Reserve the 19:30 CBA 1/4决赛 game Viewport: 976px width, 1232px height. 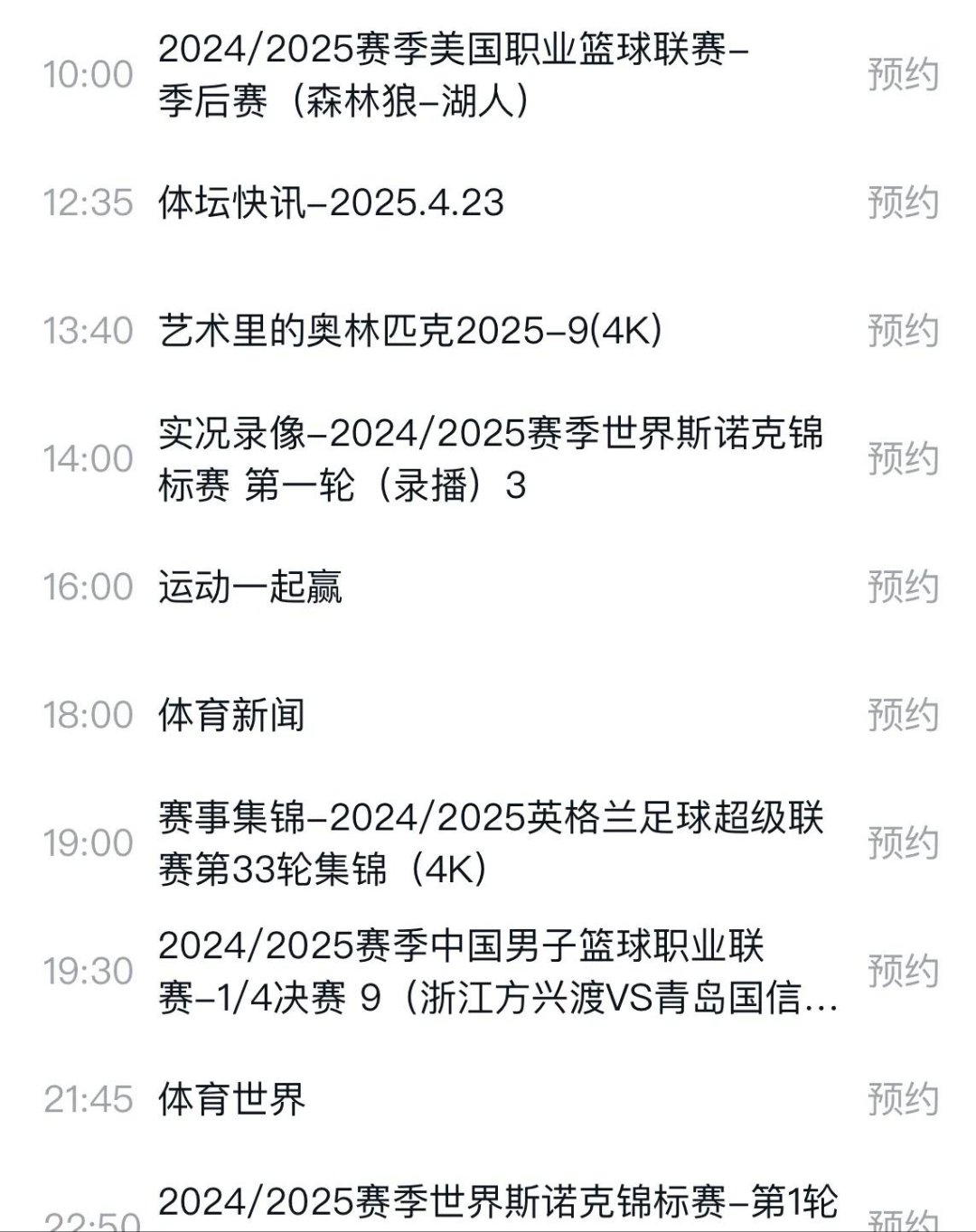tap(903, 972)
